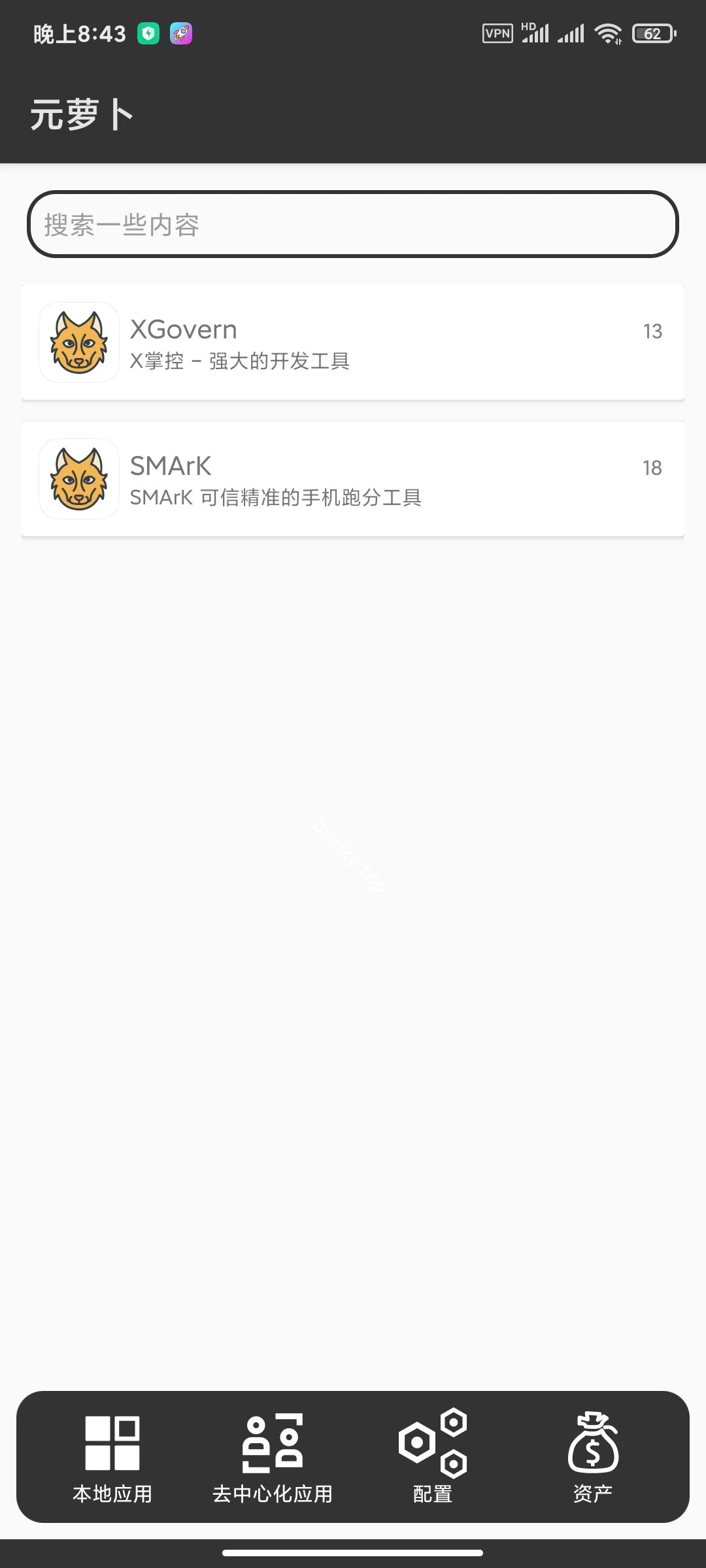Tap the number 18 badge beside SMArK
Screen dimensions: 706x1568
pos(651,468)
